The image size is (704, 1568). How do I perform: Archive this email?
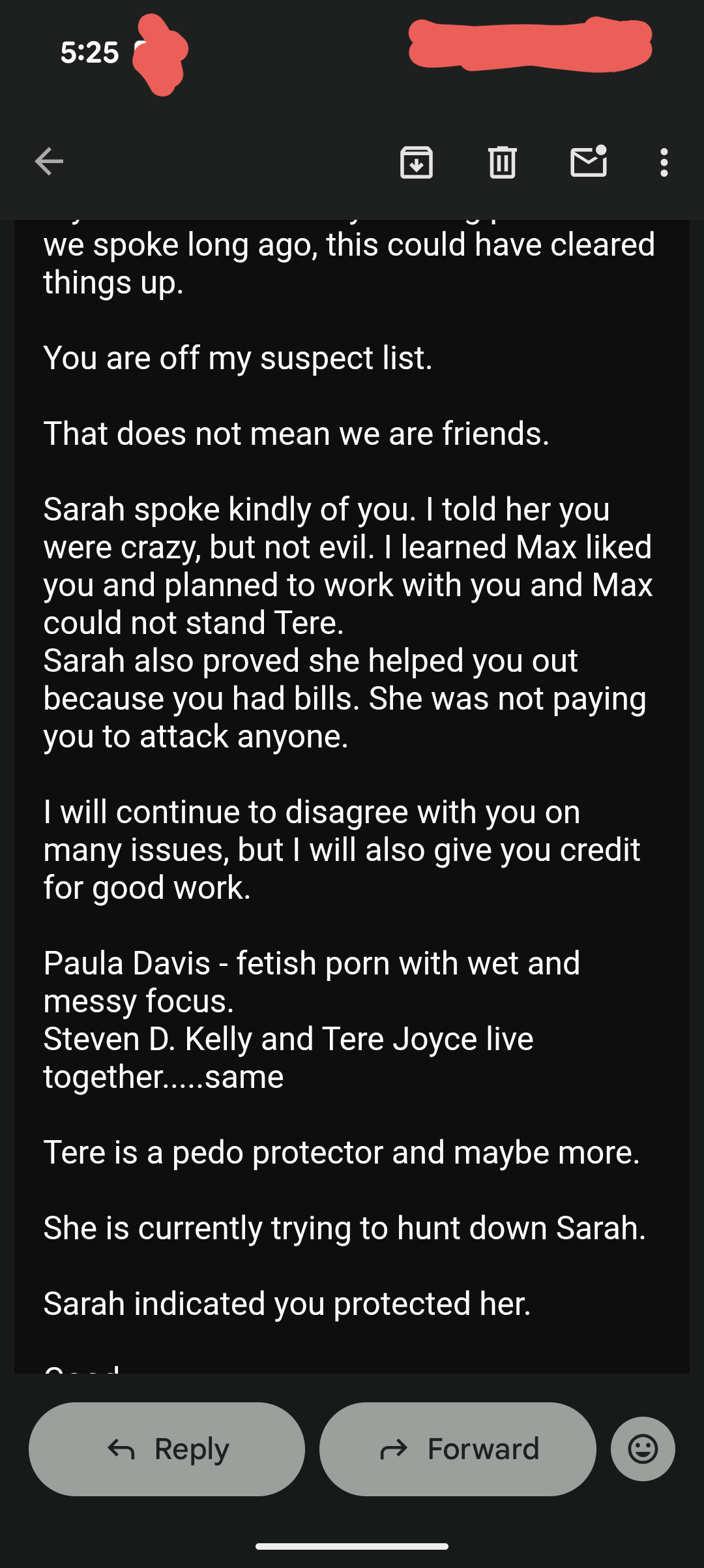click(x=417, y=162)
